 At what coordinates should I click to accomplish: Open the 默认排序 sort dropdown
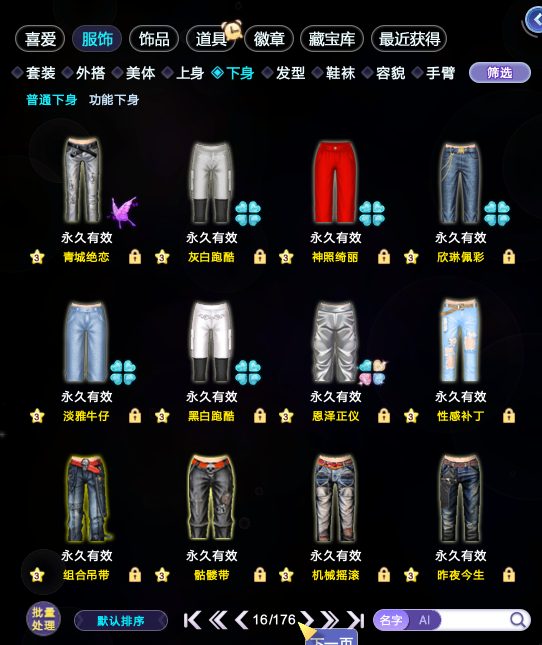coord(121,620)
